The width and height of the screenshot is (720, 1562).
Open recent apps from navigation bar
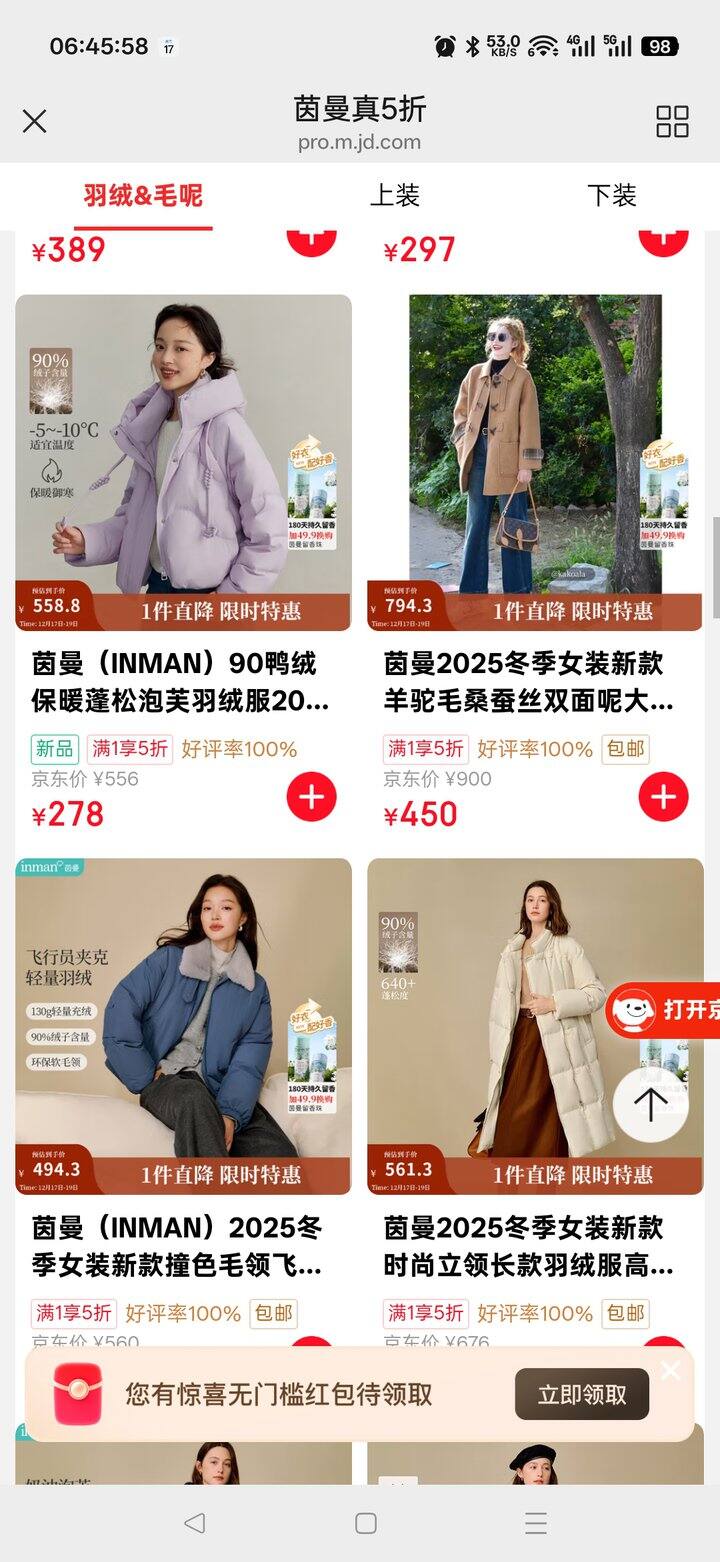click(536, 1523)
